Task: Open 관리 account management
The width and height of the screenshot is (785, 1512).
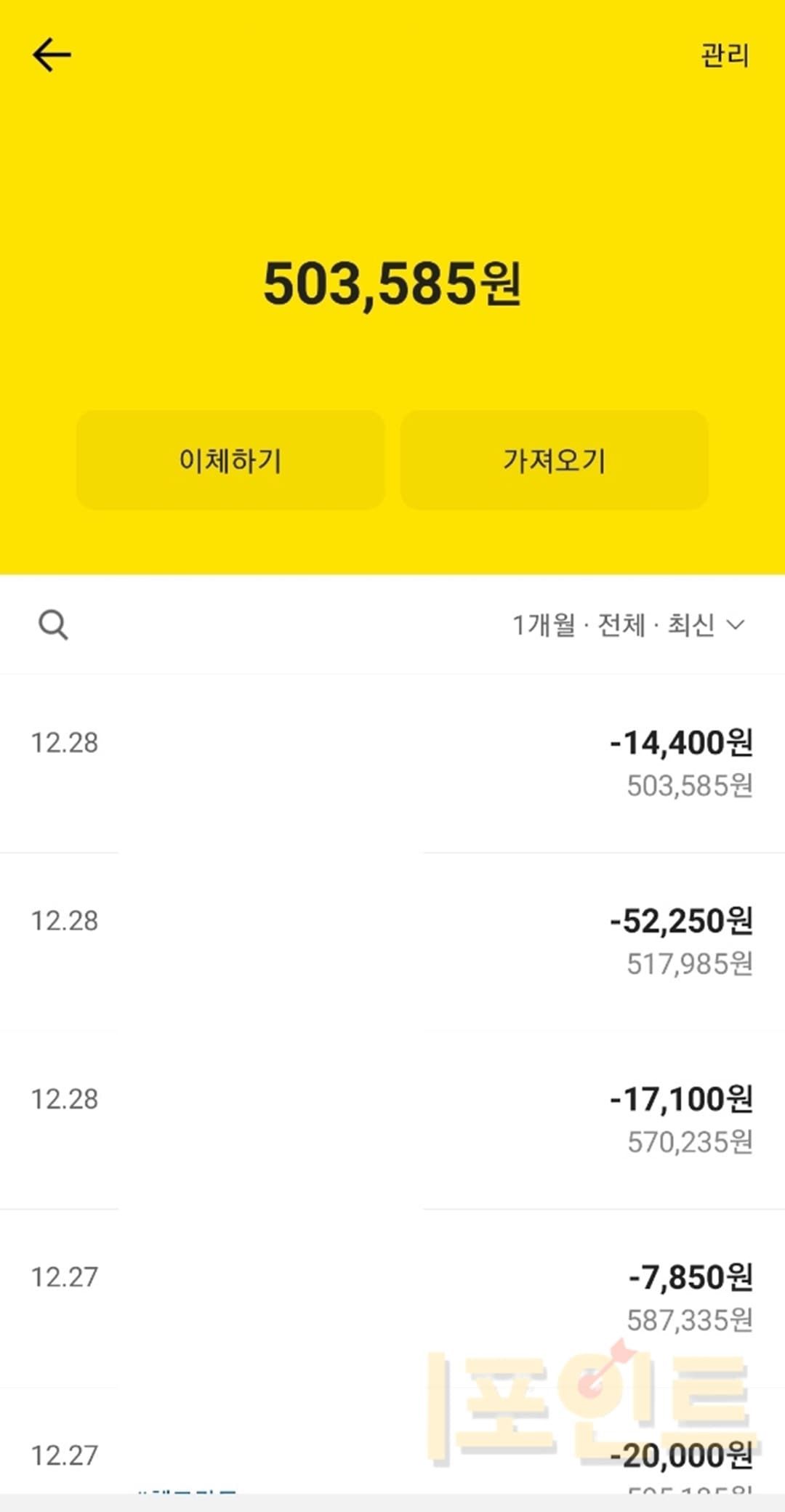Action: [724, 55]
